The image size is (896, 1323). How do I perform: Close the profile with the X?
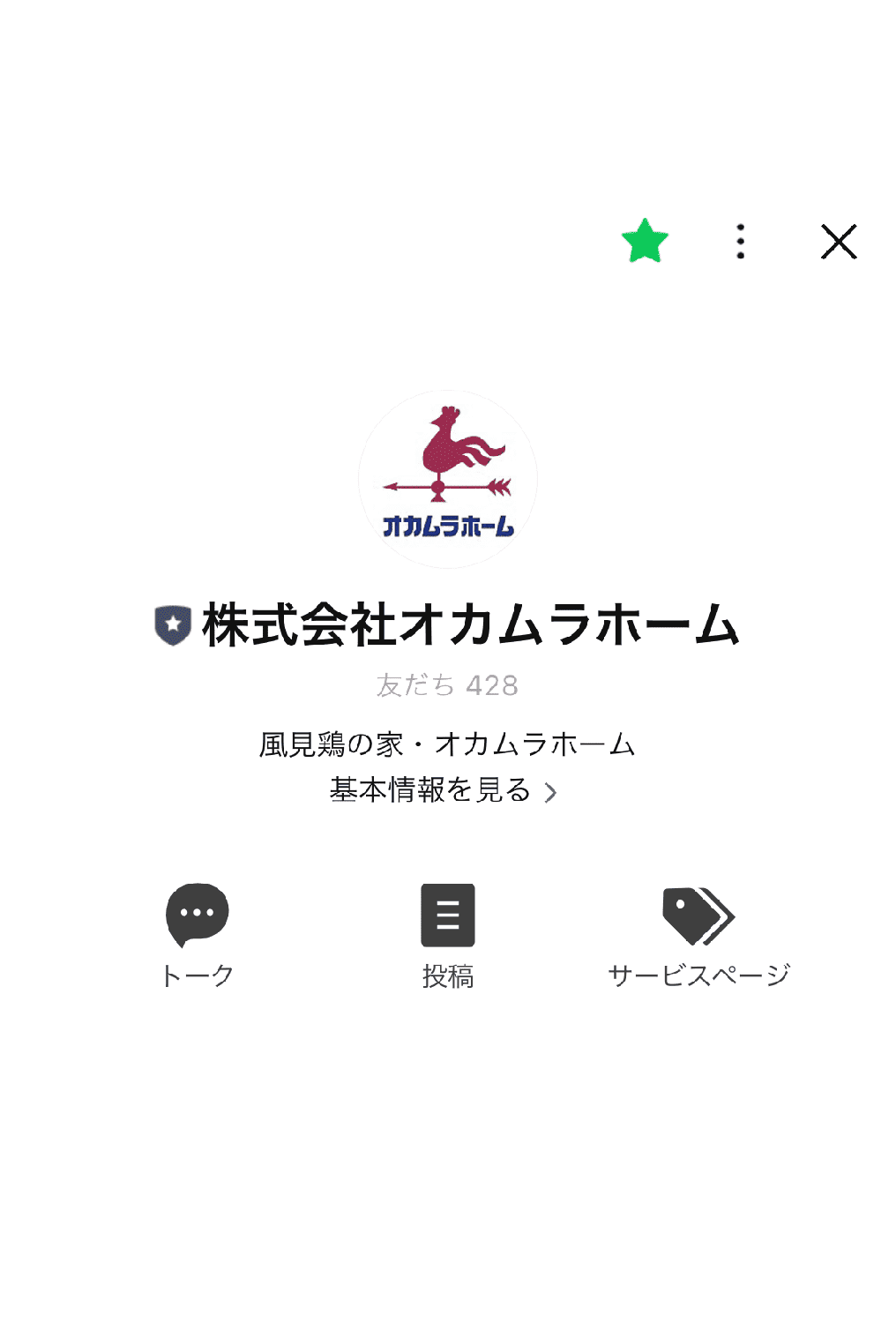tap(839, 241)
